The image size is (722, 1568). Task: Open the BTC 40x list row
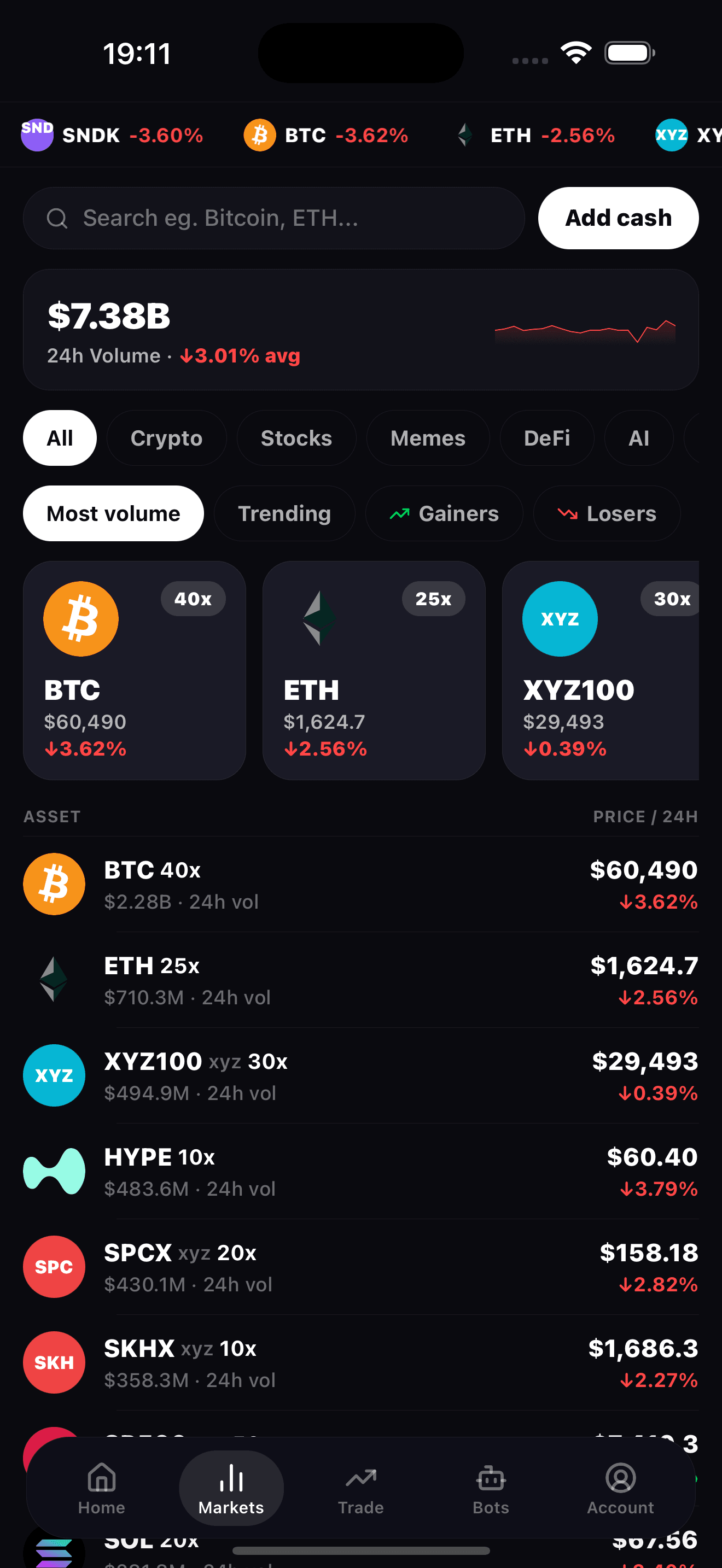click(361, 884)
